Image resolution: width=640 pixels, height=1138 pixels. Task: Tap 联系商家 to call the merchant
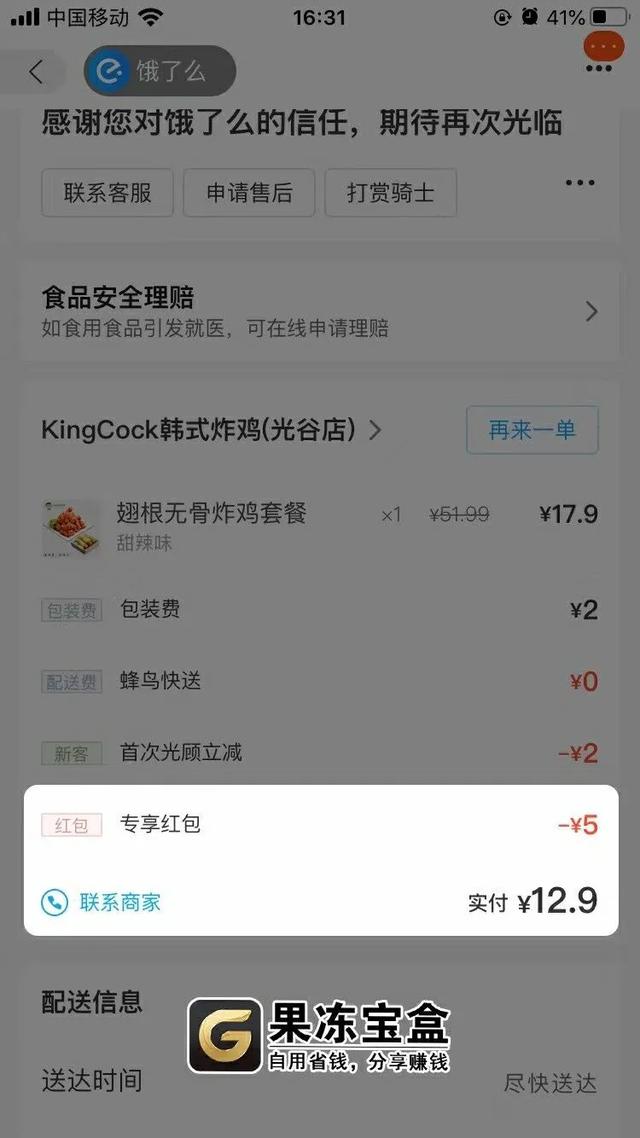[x=102, y=902]
